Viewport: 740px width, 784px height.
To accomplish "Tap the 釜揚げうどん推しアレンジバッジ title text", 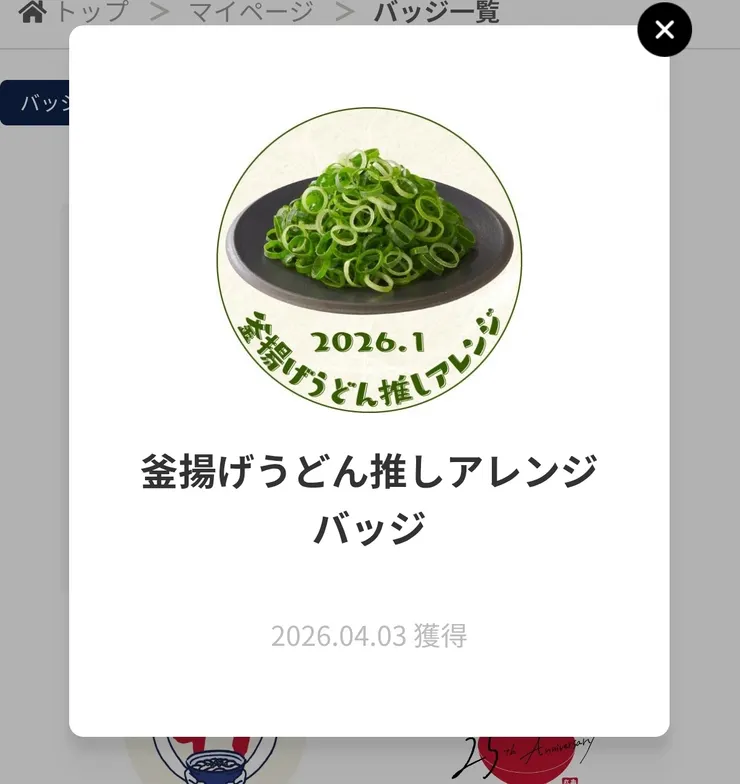I will pyautogui.click(x=370, y=496).
